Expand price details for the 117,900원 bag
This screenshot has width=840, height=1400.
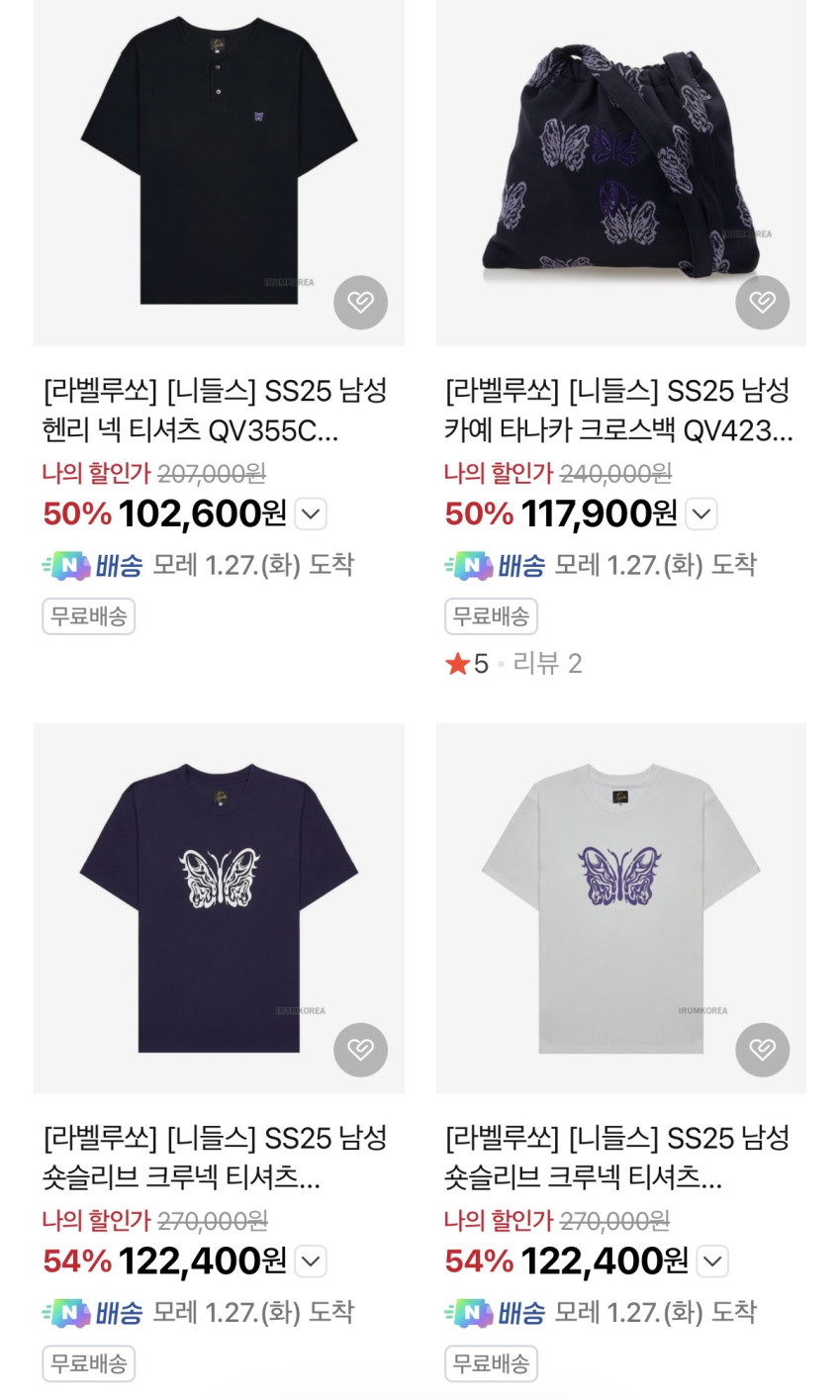coord(701,514)
